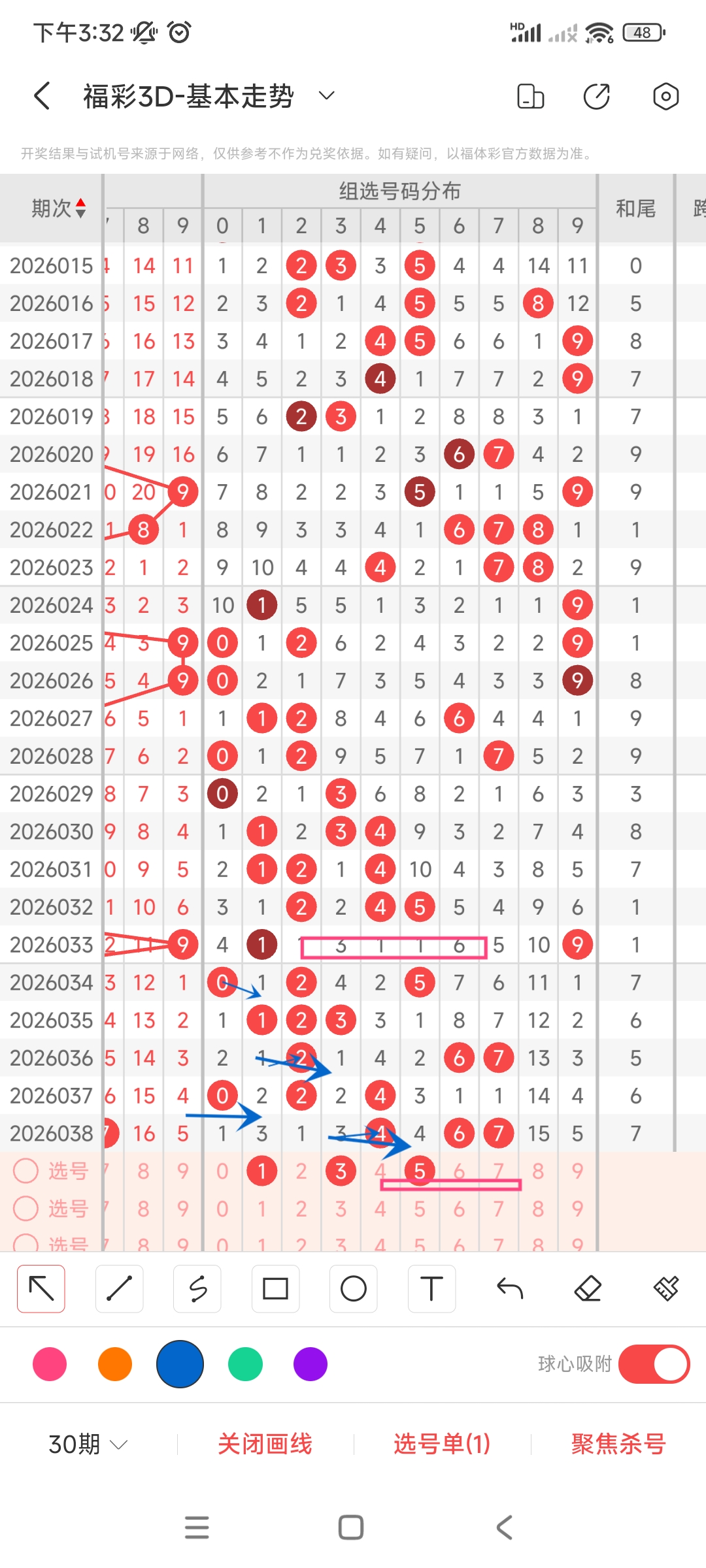Pick the orange color swatch
Viewport: 706px width, 1568px height.
pyautogui.click(x=115, y=1364)
